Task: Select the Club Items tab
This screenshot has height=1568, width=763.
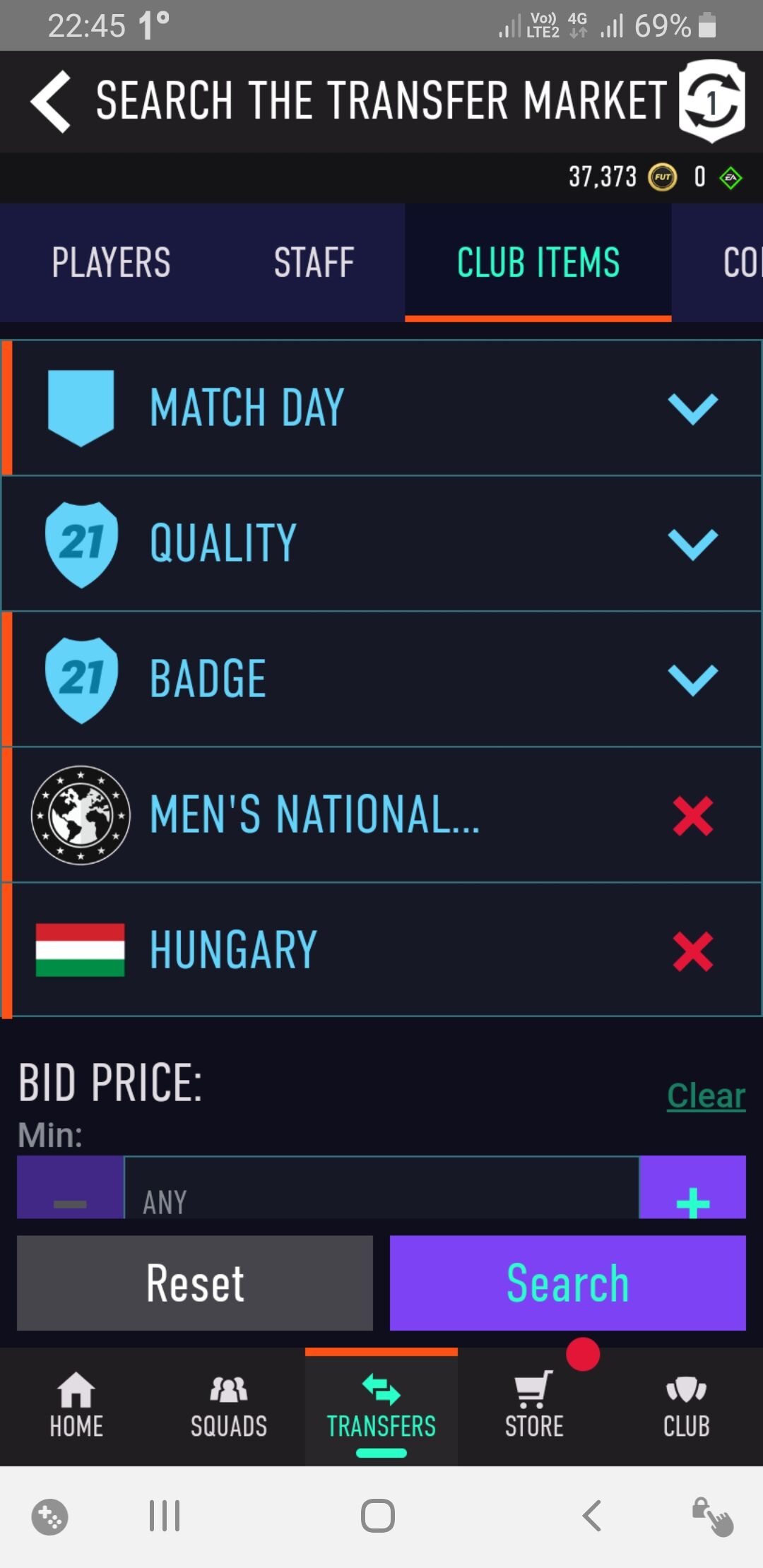Action: point(538,263)
